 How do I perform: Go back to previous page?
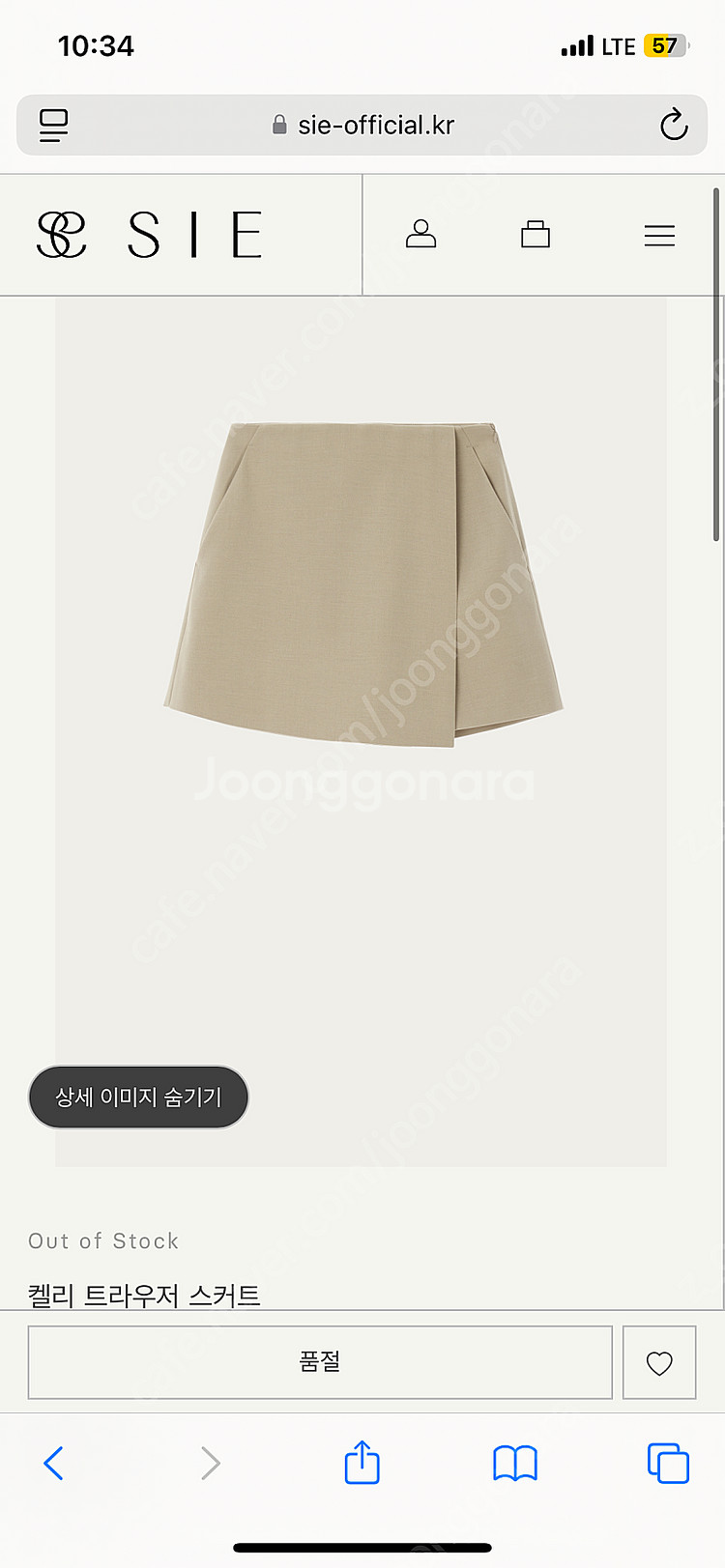(54, 1463)
